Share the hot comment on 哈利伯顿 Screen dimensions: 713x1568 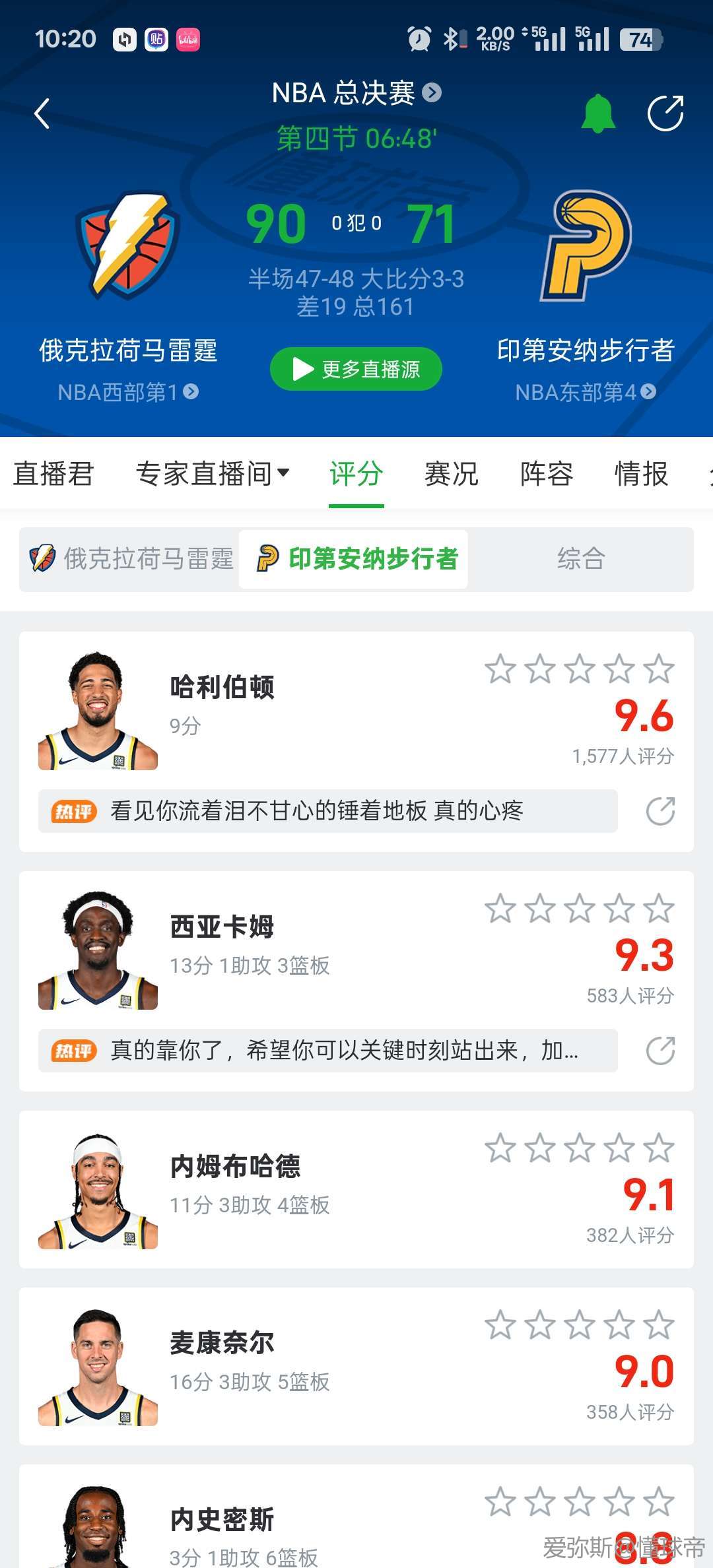(660, 811)
